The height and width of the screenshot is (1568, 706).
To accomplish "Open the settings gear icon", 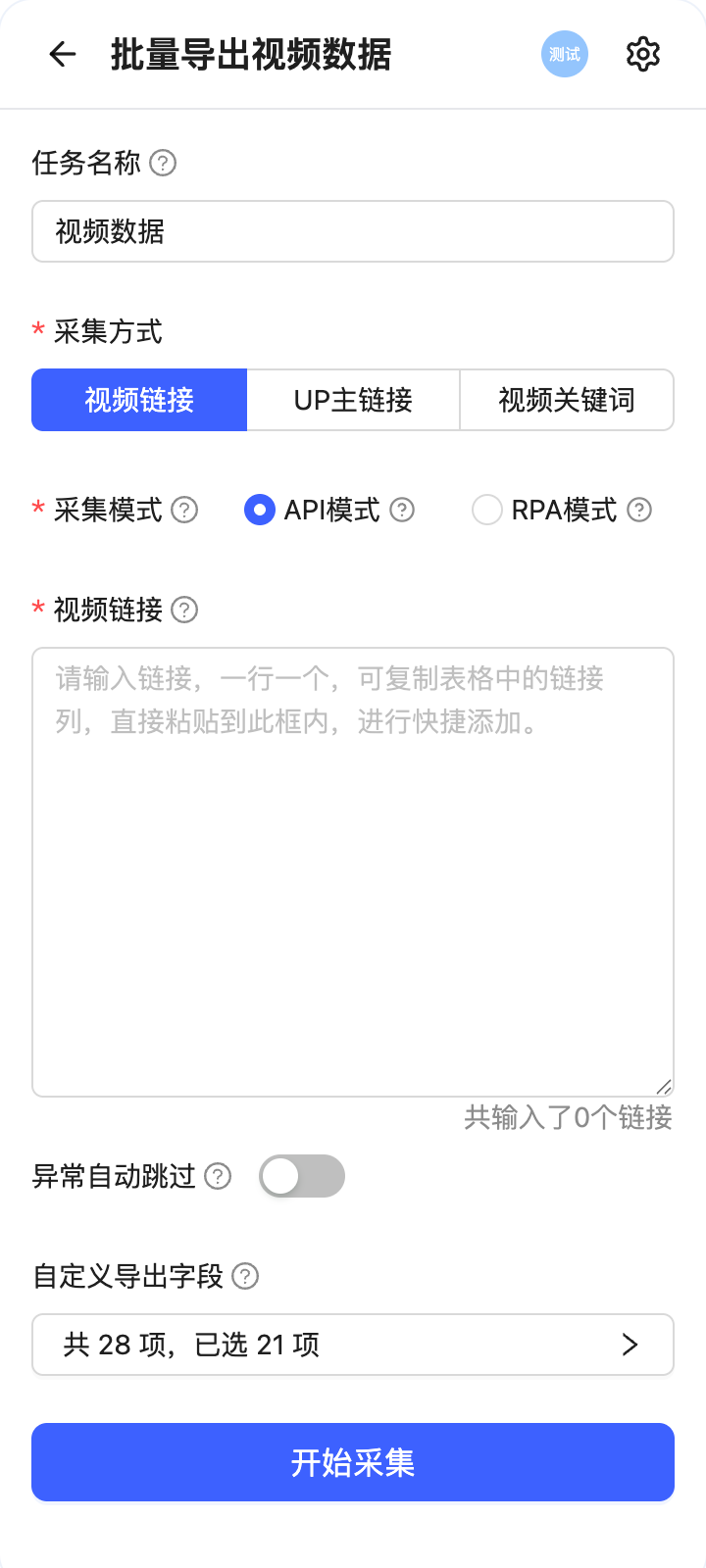I will coord(643,54).
